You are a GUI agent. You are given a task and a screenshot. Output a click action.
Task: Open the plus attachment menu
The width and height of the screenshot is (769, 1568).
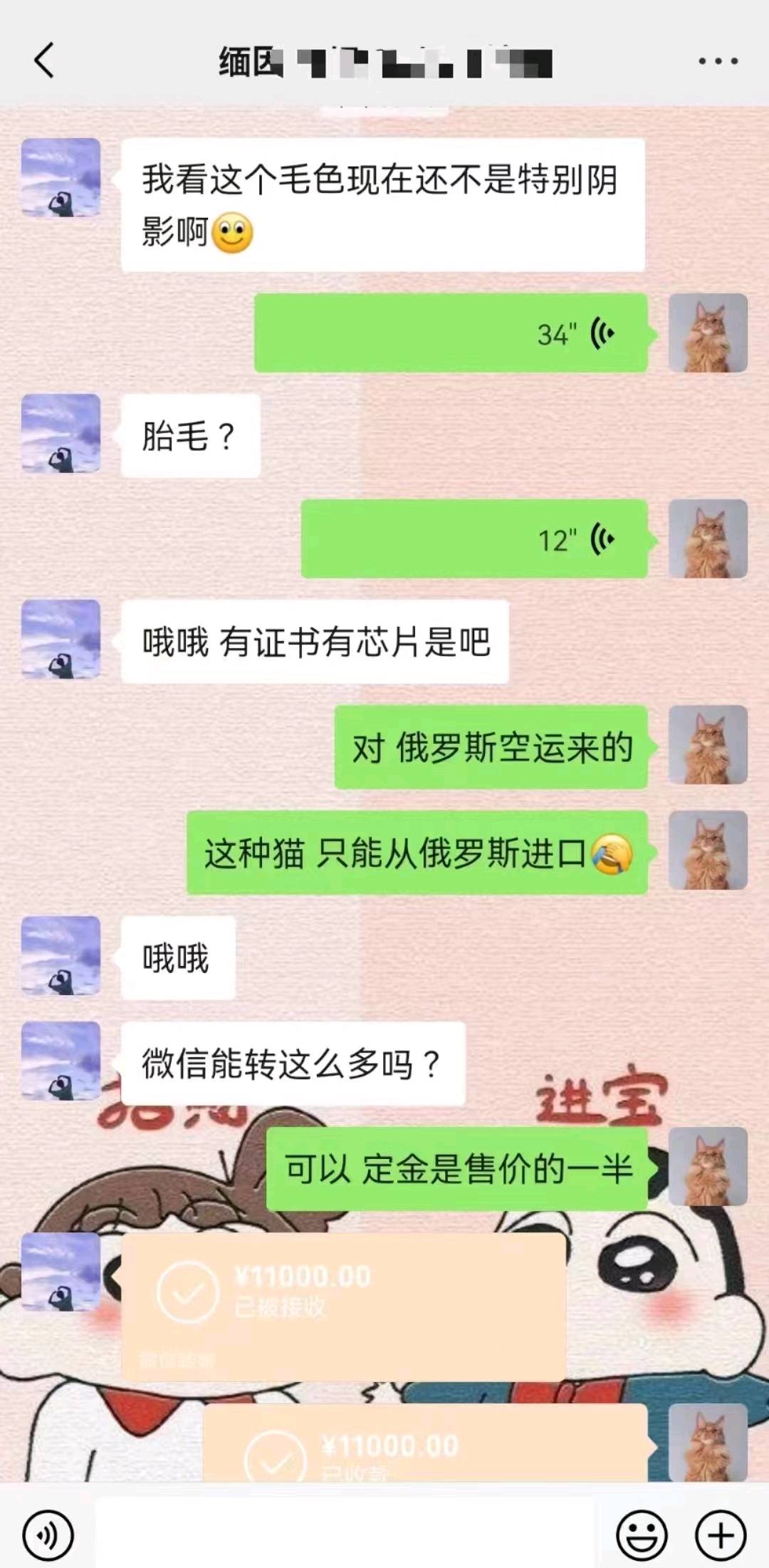coord(721,1535)
